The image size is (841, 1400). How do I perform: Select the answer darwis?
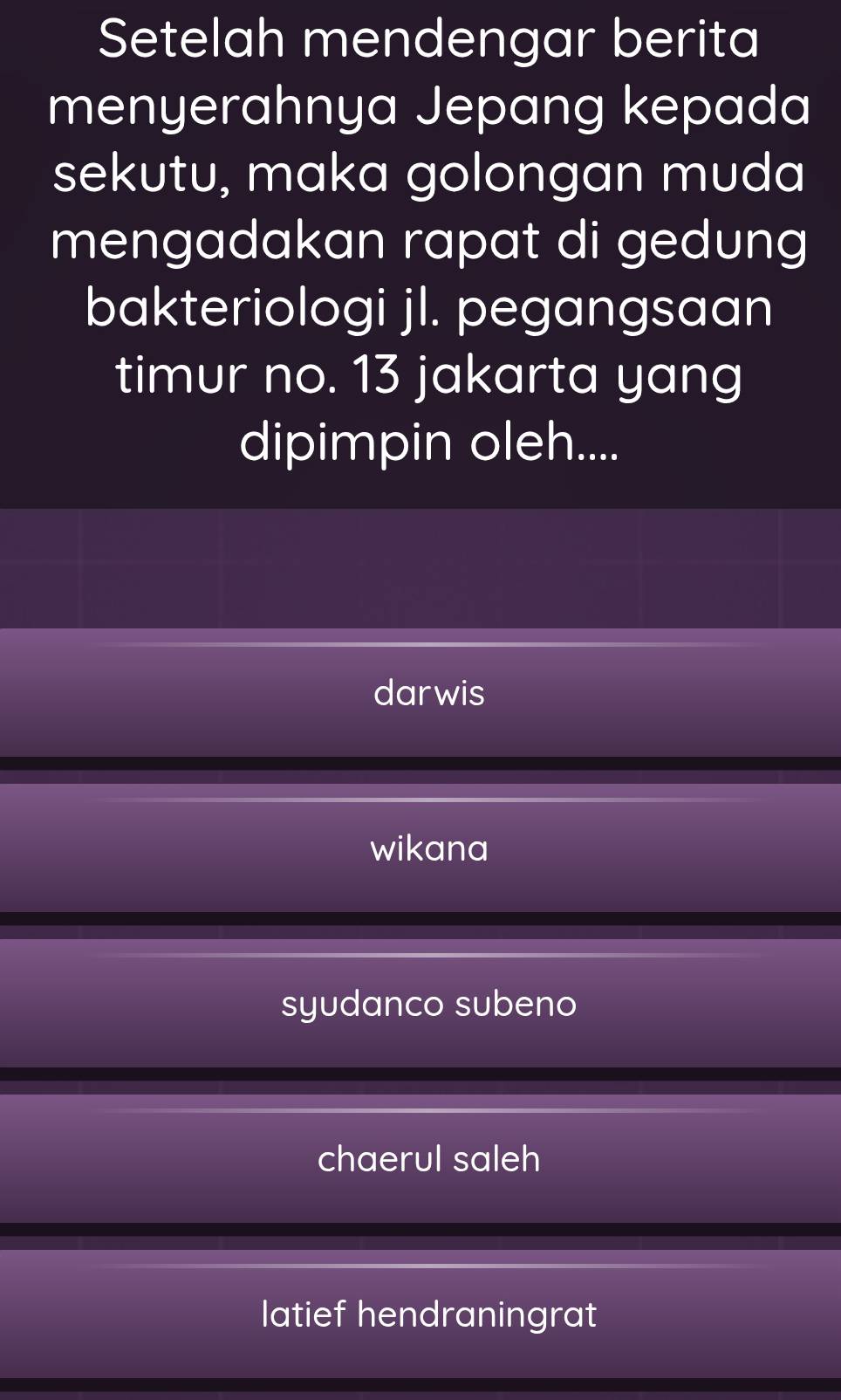pyautogui.click(x=428, y=693)
